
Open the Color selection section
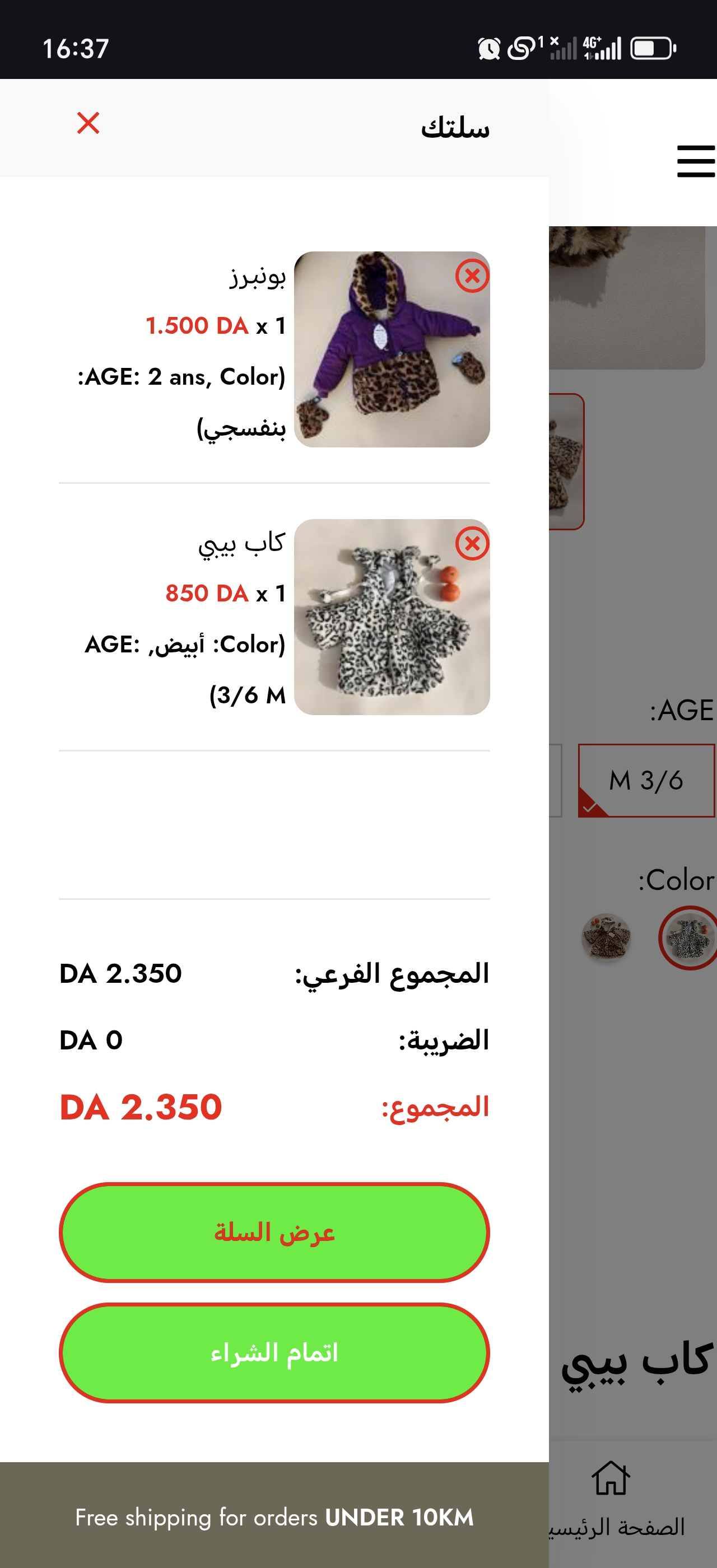point(678,879)
